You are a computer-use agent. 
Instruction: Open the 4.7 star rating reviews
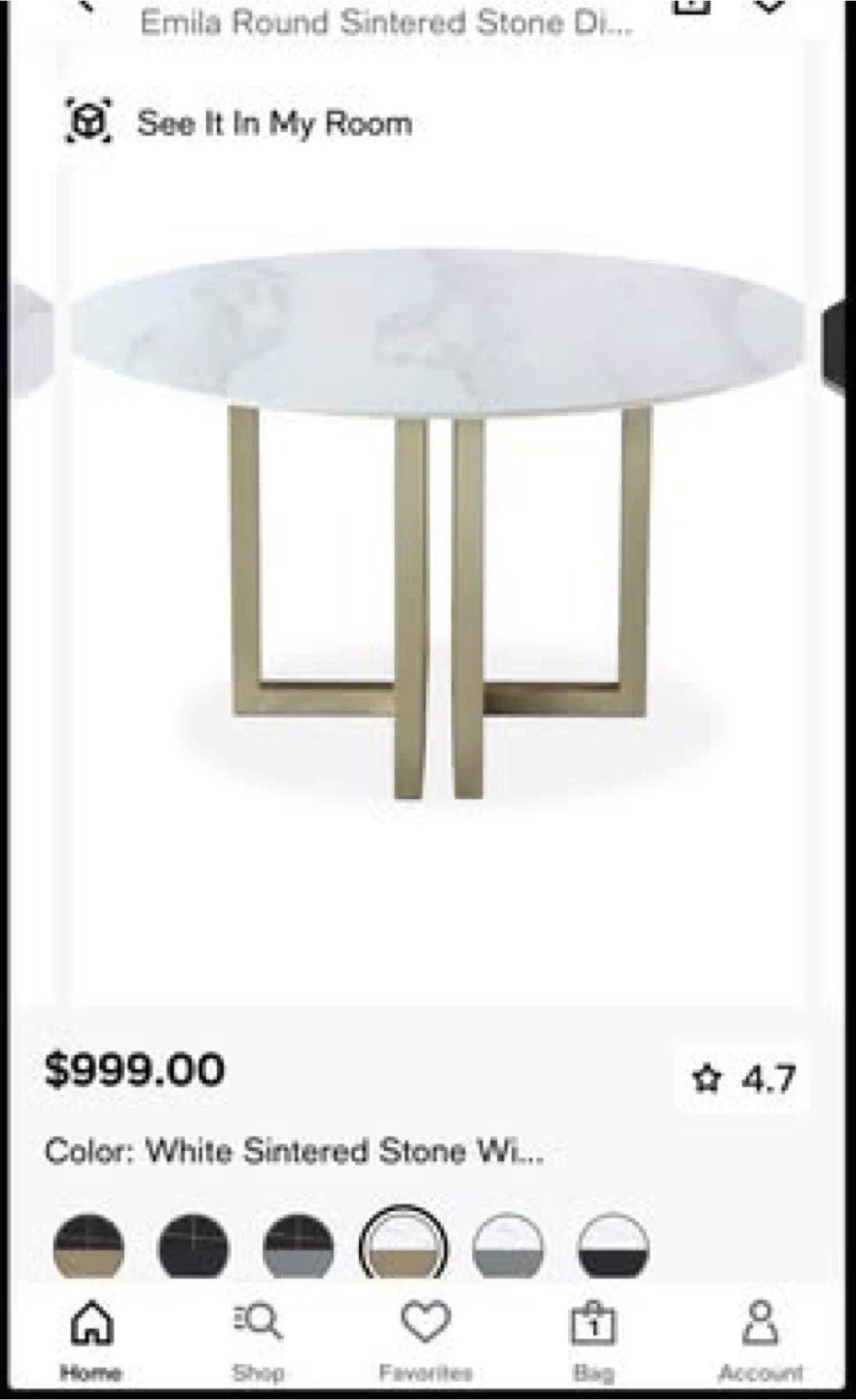coord(744,1078)
